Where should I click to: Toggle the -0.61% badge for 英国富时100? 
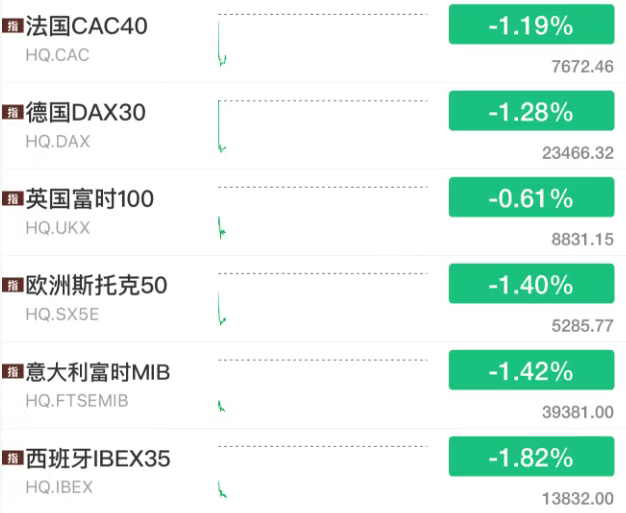point(530,198)
